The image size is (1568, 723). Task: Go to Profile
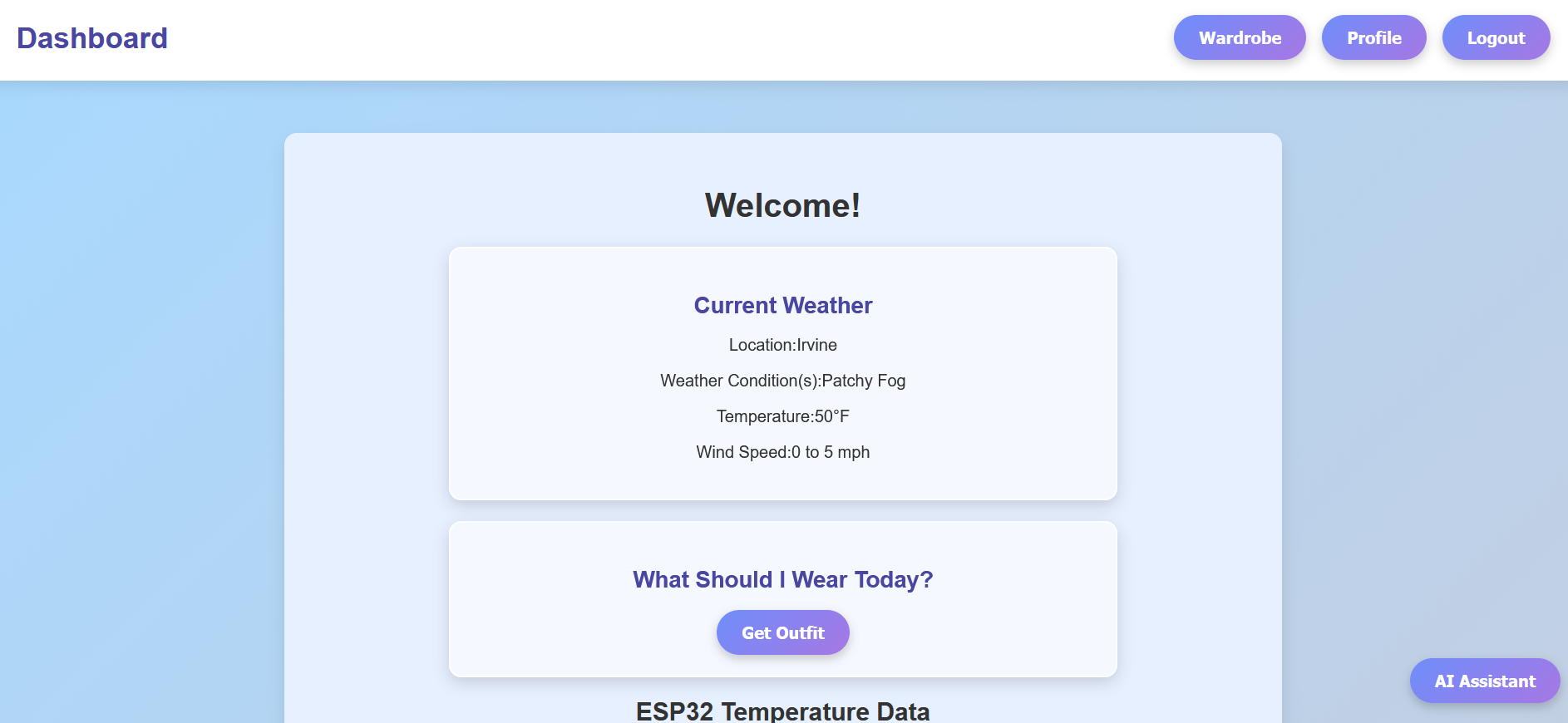pos(1373,38)
